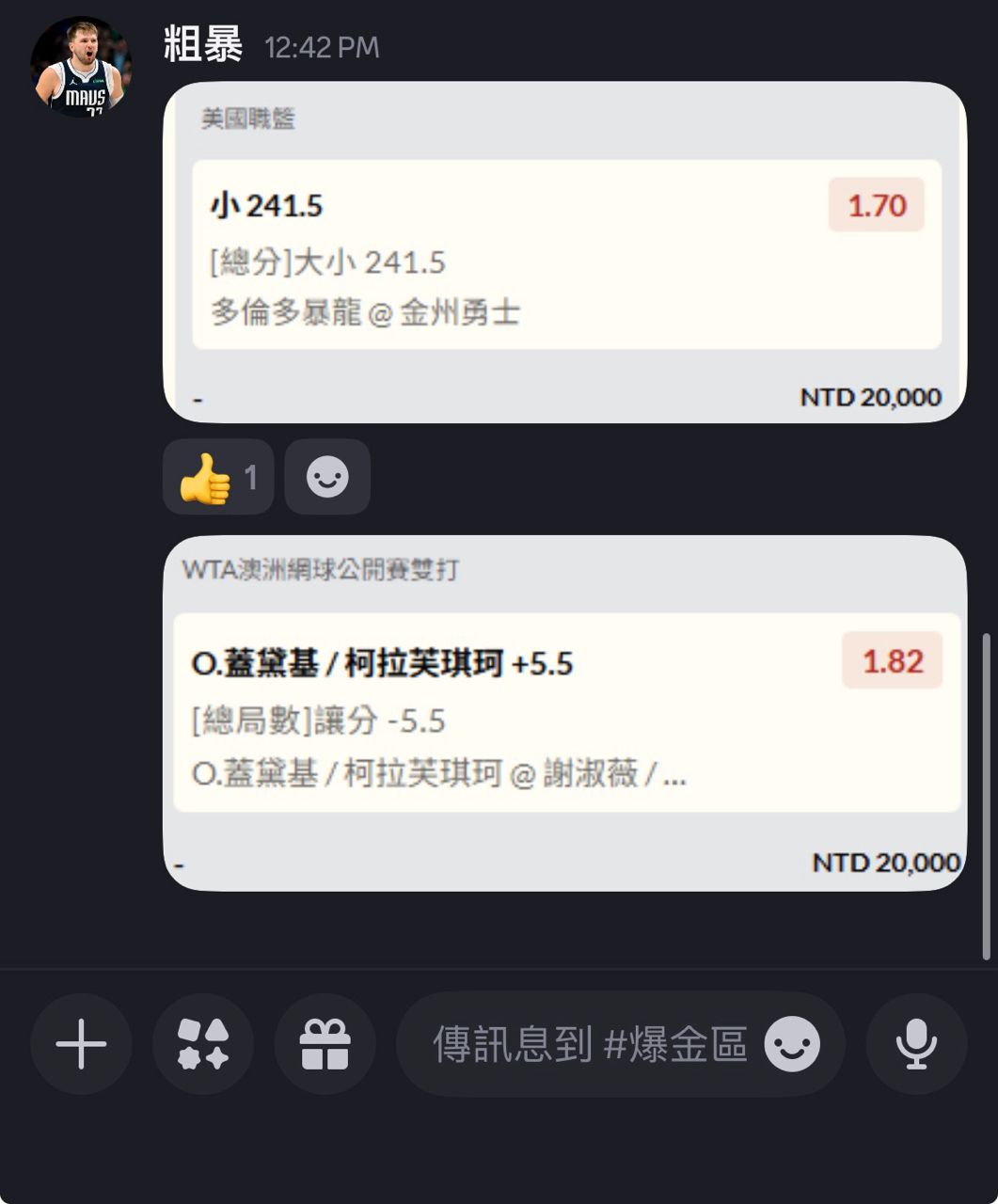Add a new emoji reaction

tap(327, 477)
